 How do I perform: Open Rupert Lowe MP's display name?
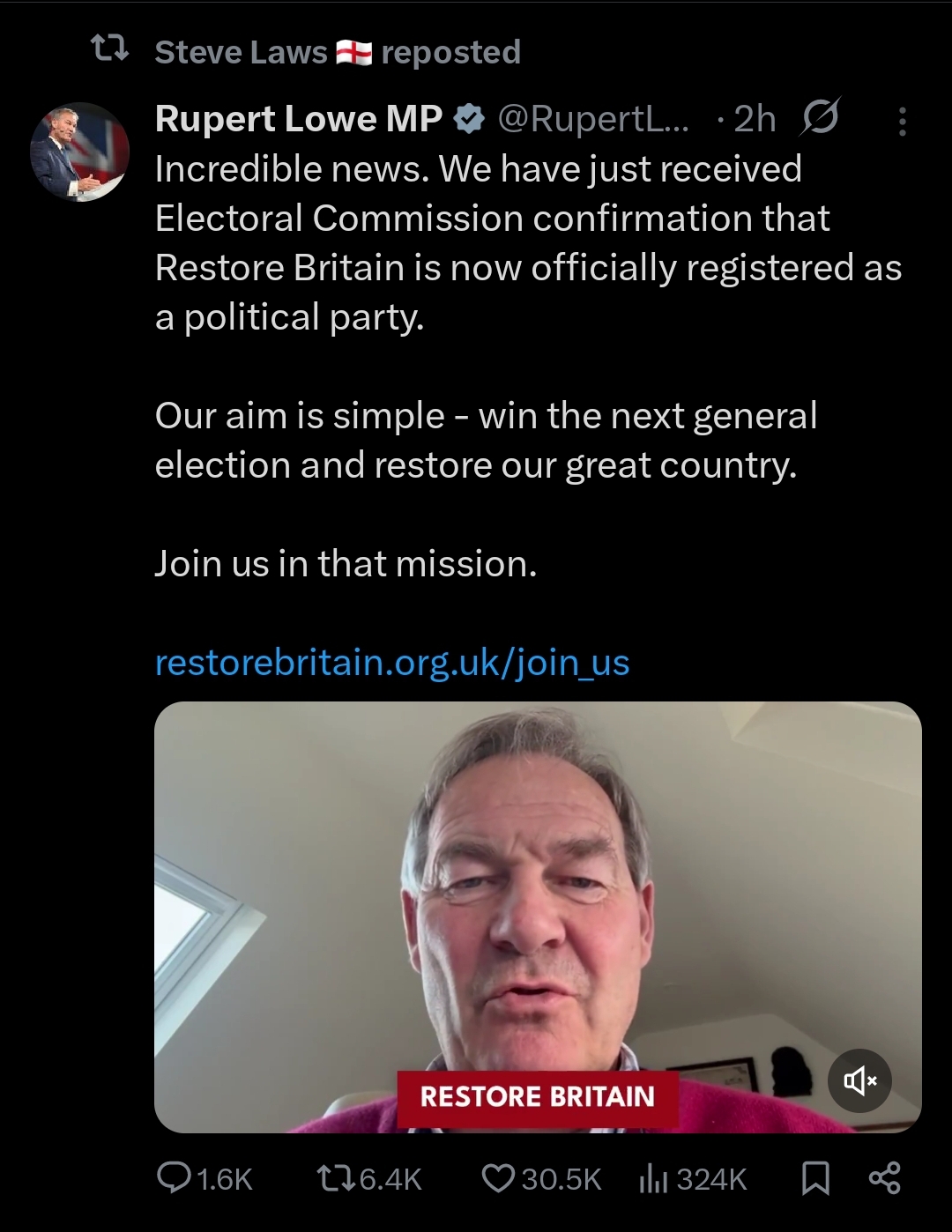coord(298,119)
